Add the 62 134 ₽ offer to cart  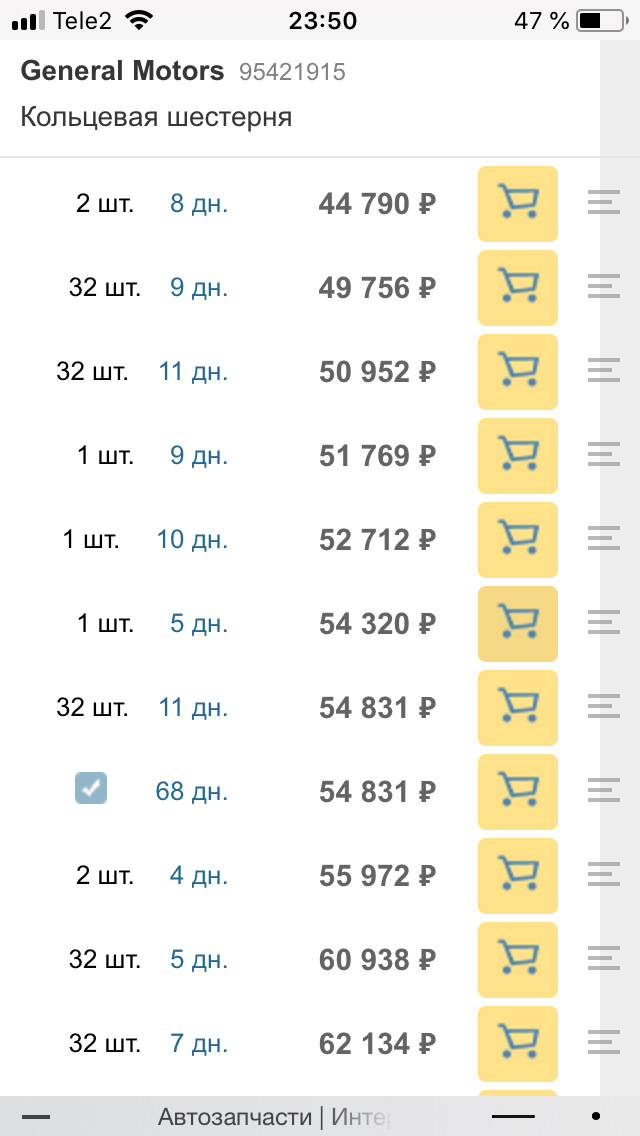[517, 1044]
